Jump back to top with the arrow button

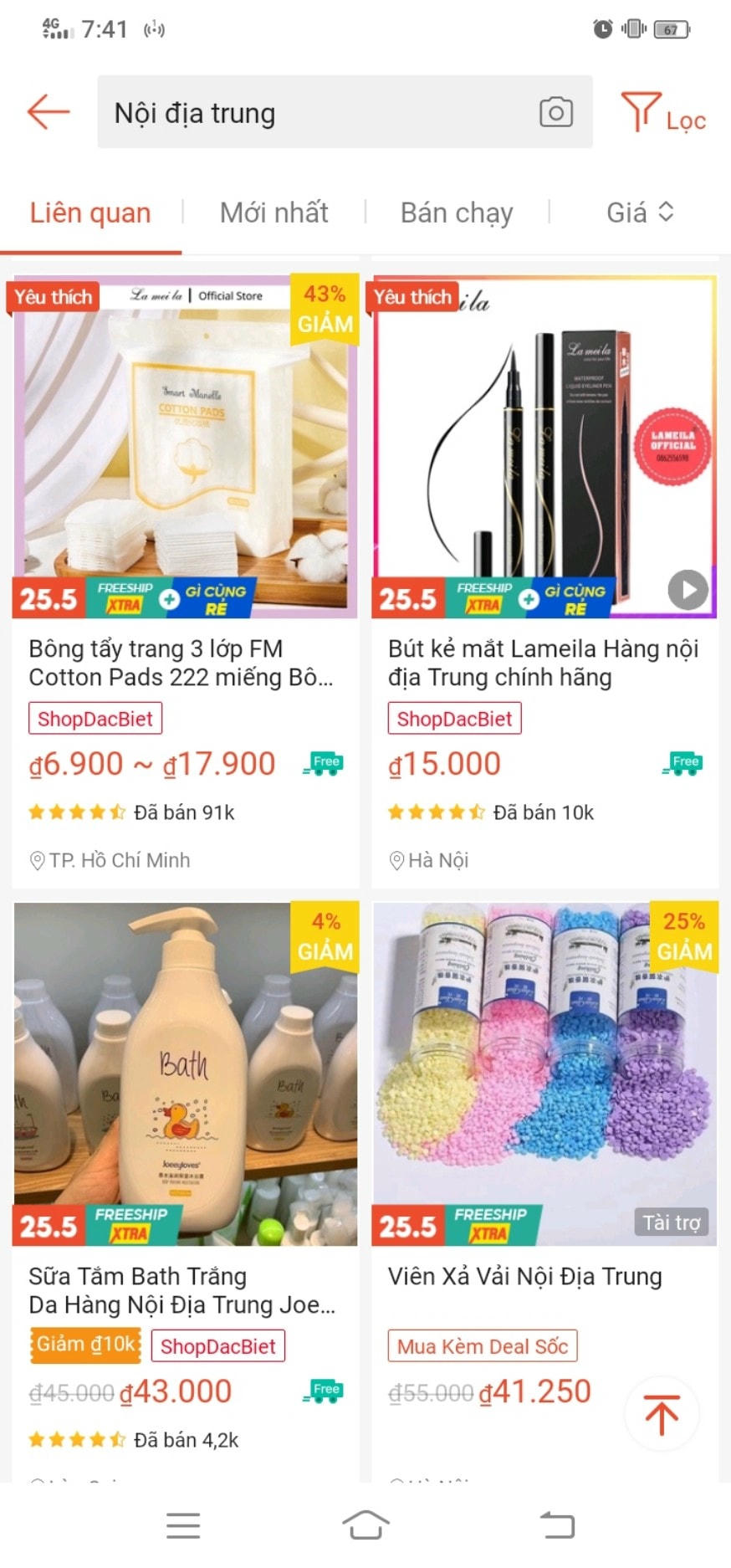pos(662,1414)
